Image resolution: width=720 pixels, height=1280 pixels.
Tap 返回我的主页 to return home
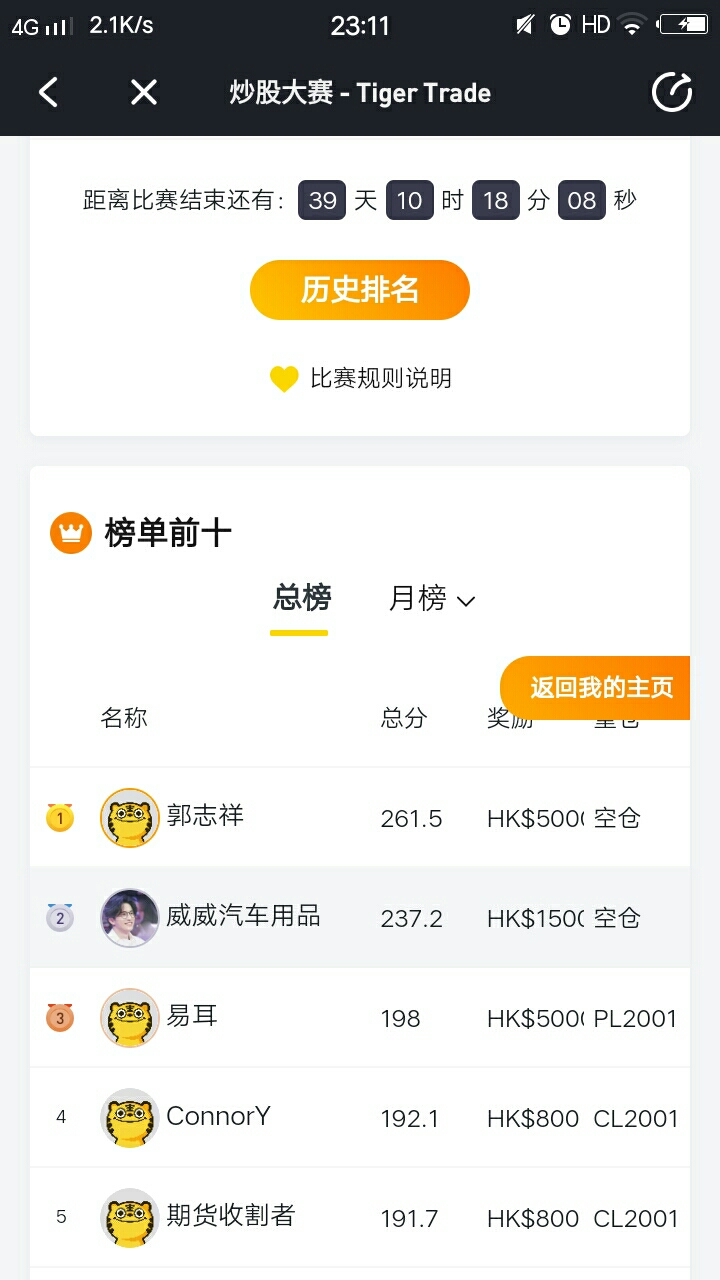[600, 688]
